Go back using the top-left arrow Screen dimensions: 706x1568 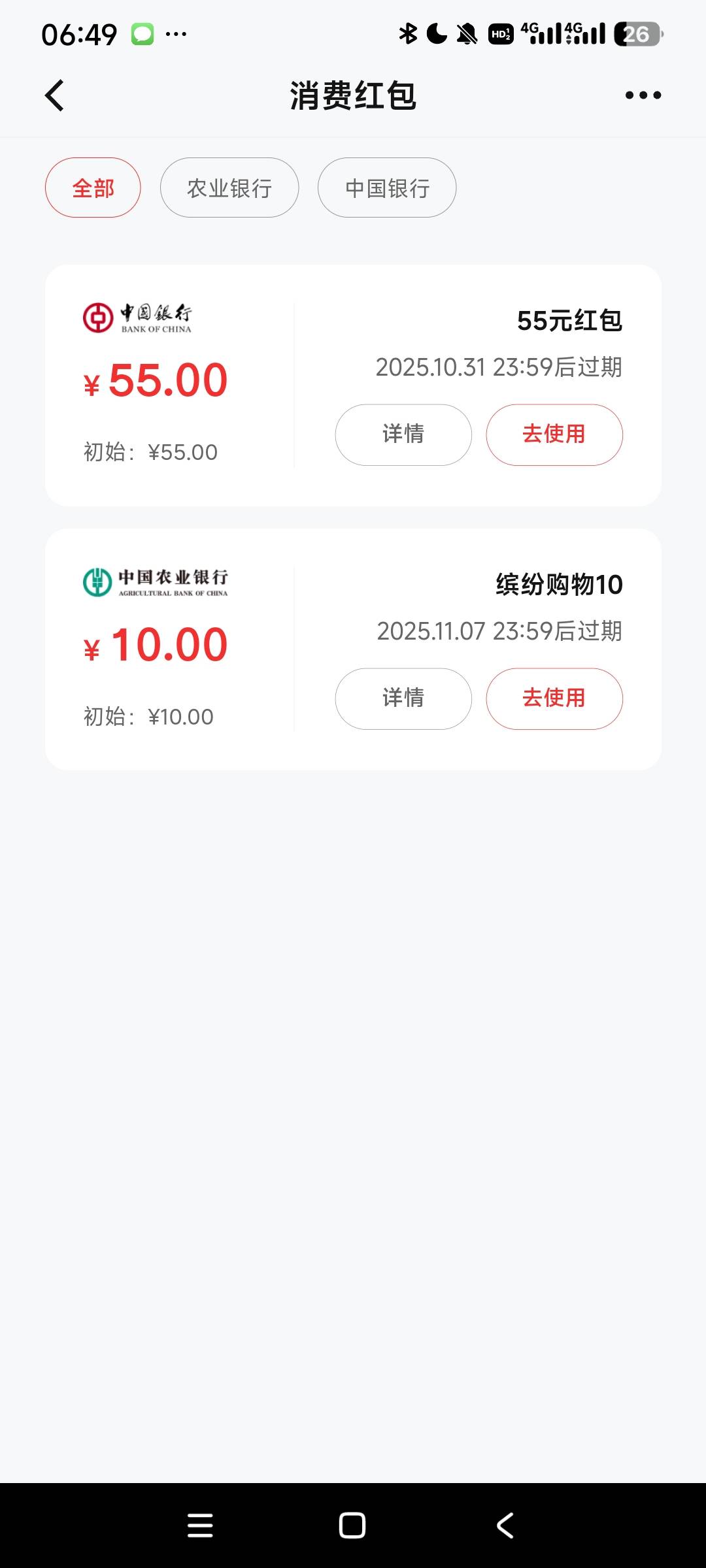[x=54, y=95]
